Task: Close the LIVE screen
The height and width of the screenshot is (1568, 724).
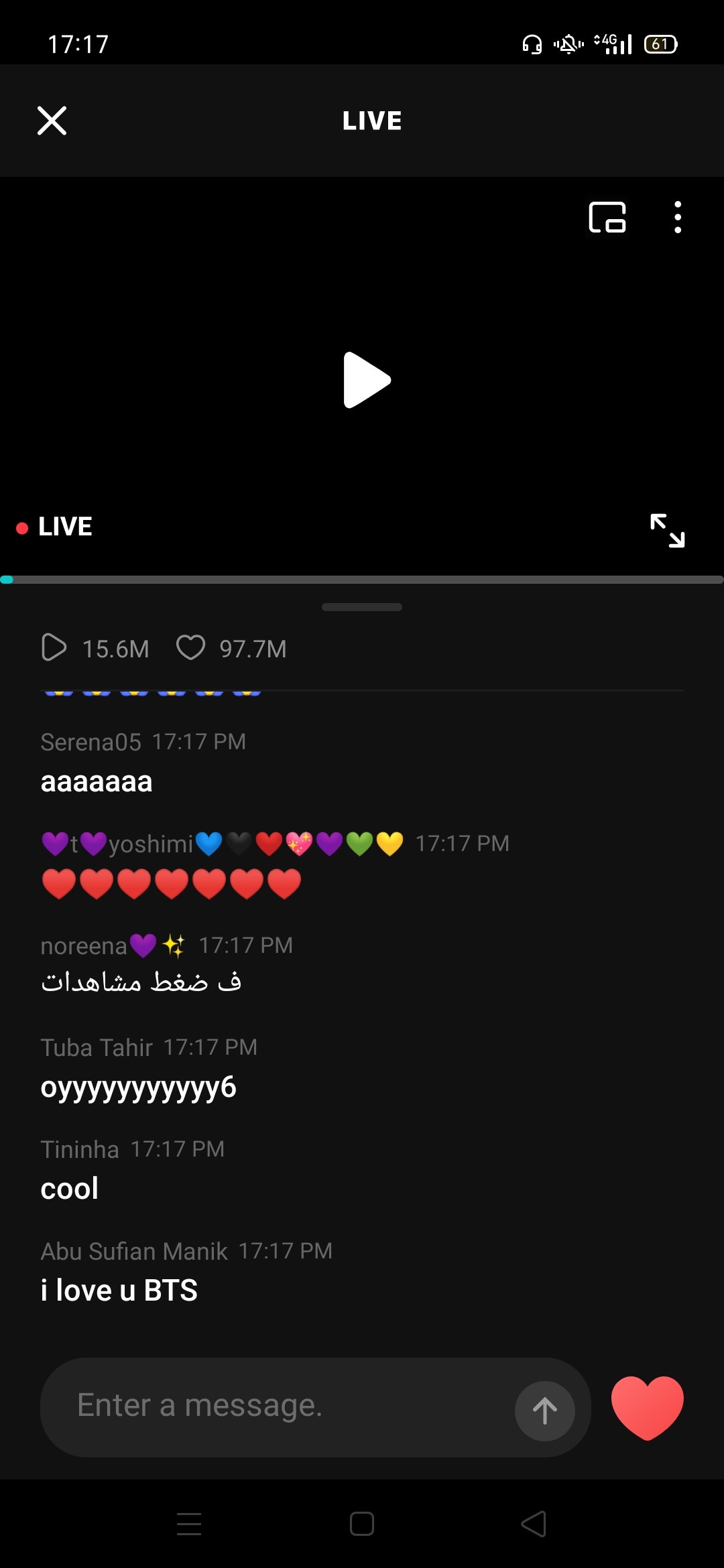Action: point(52,121)
